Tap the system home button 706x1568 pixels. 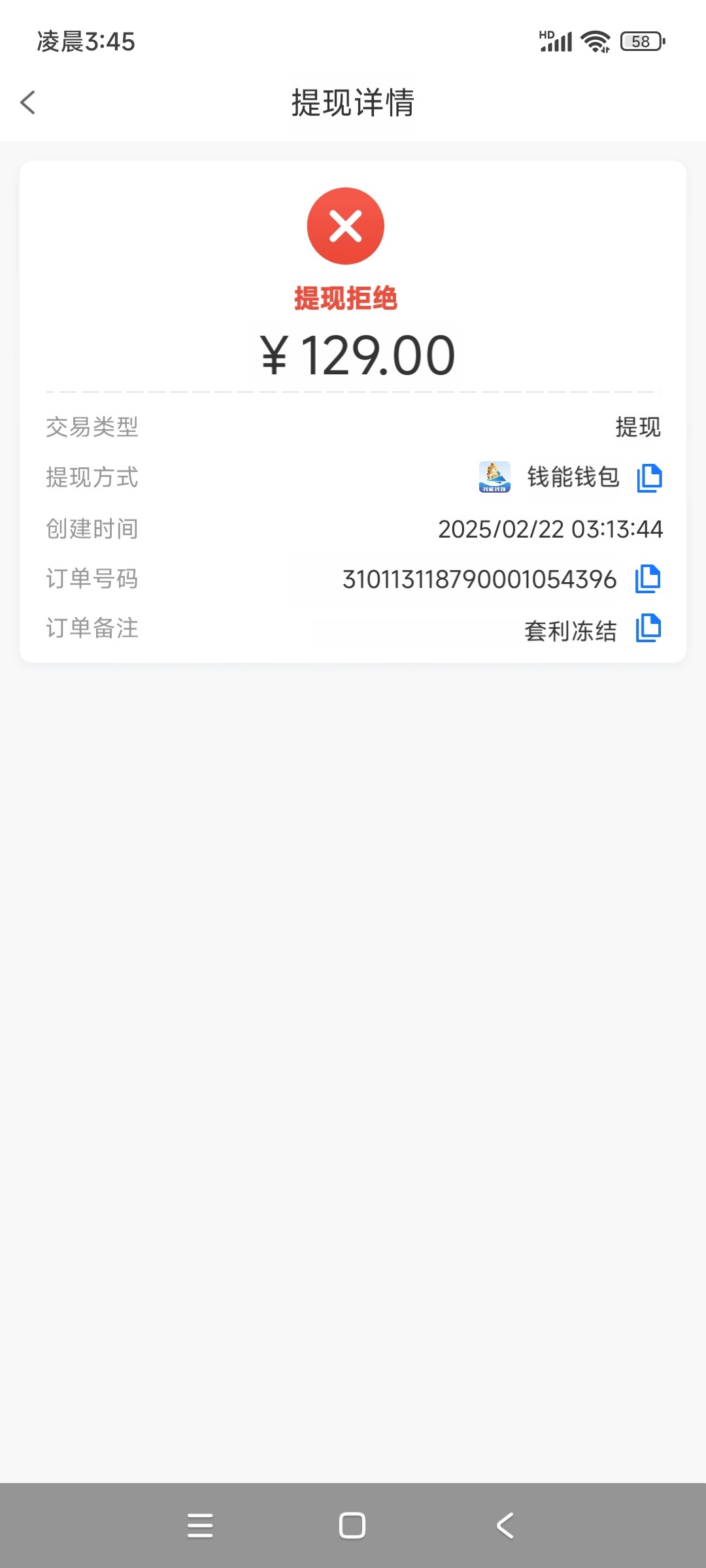(x=352, y=1526)
